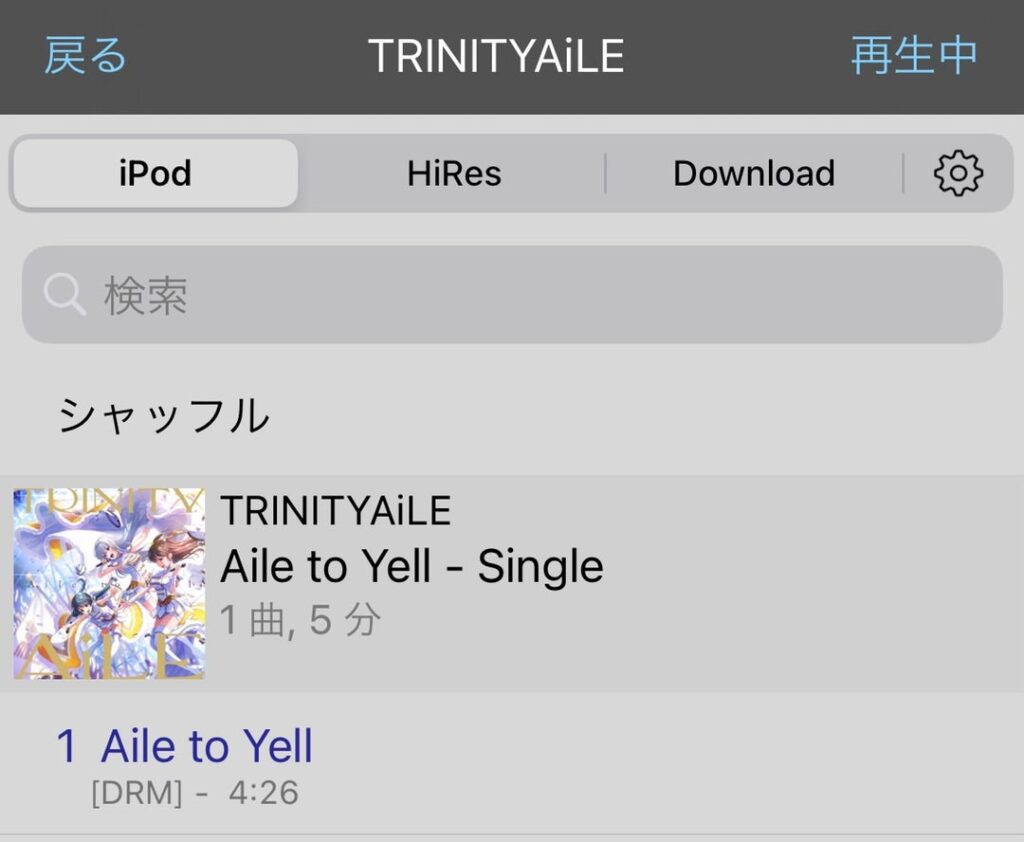Select the Download tab
The image size is (1024, 842).
tap(753, 174)
